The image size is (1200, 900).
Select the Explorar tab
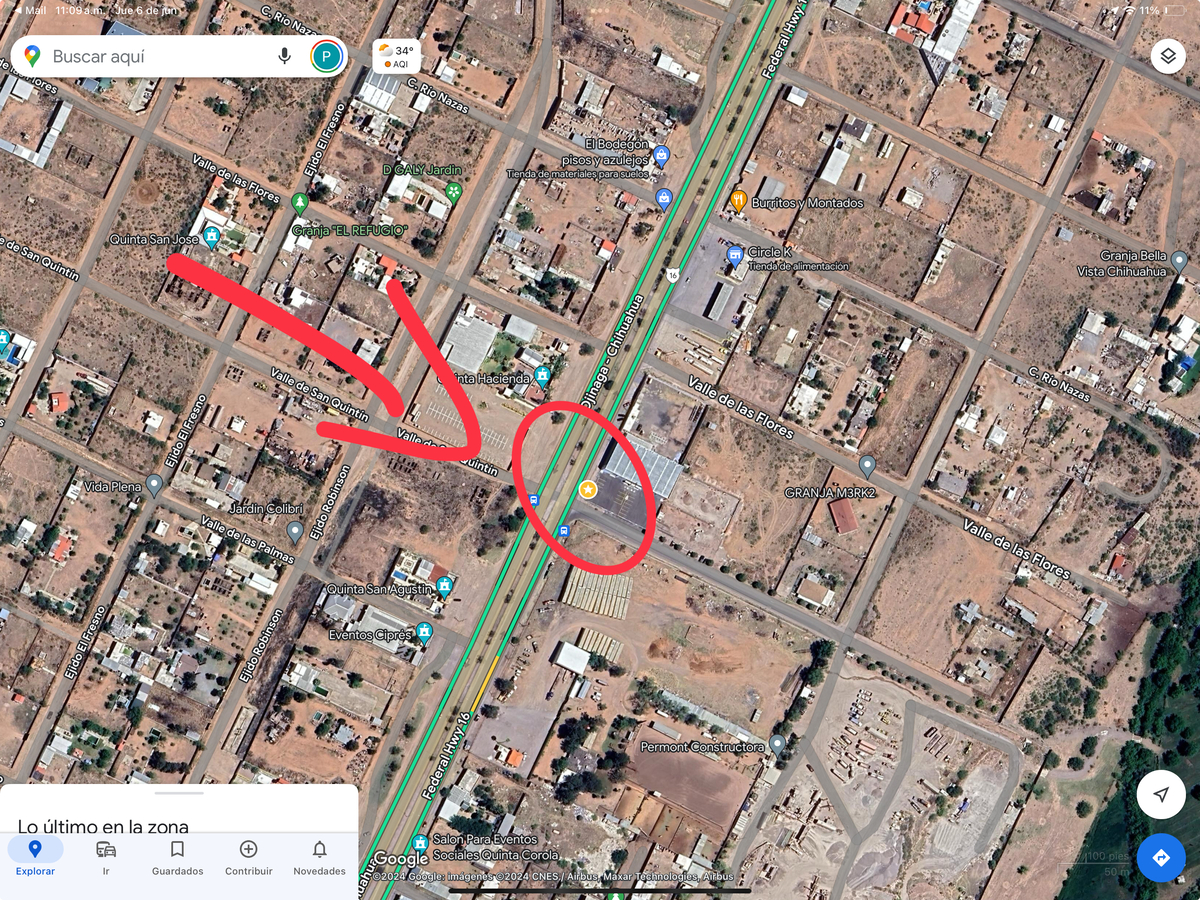(35, 856)
